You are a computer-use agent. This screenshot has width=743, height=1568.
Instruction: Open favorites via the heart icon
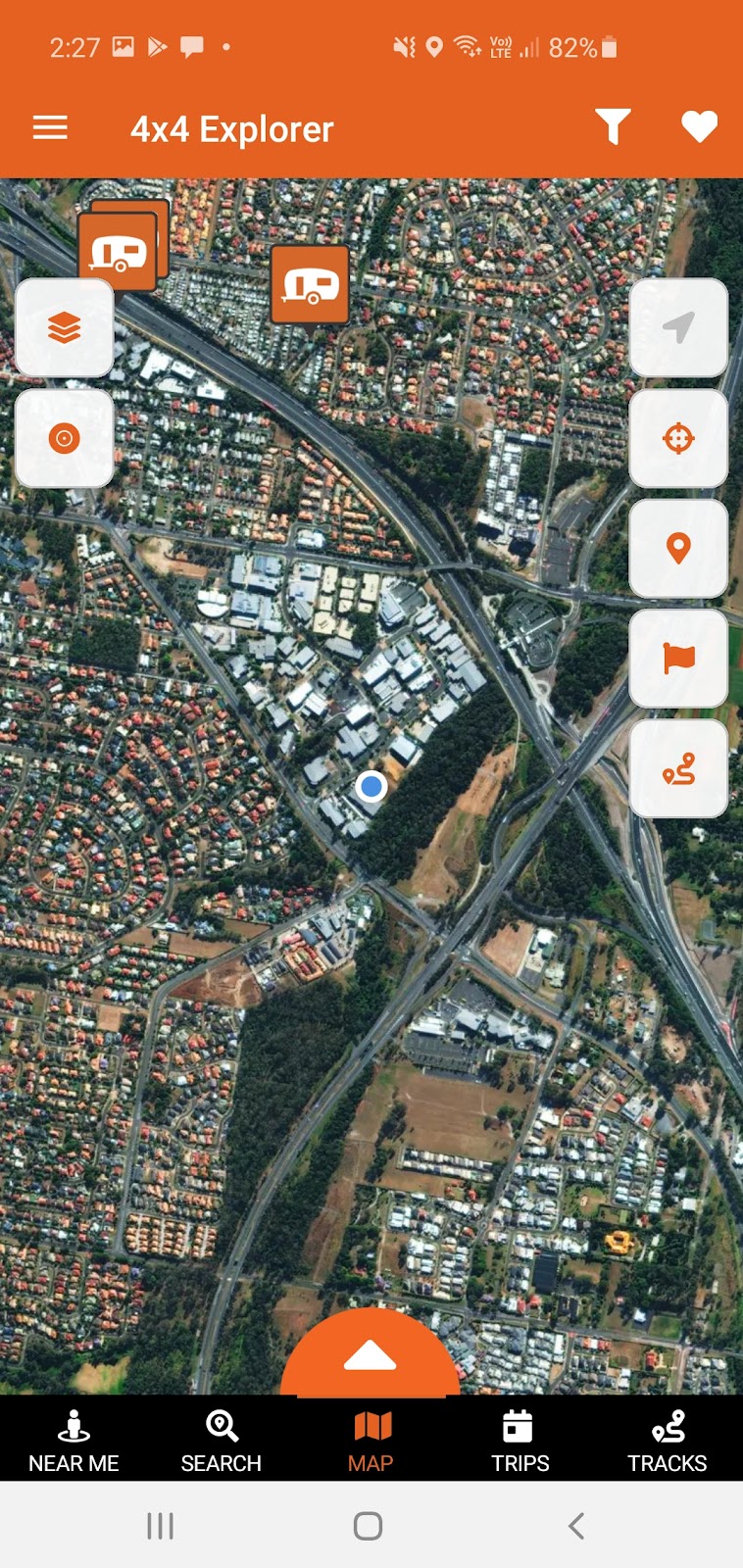coord(700,127)
